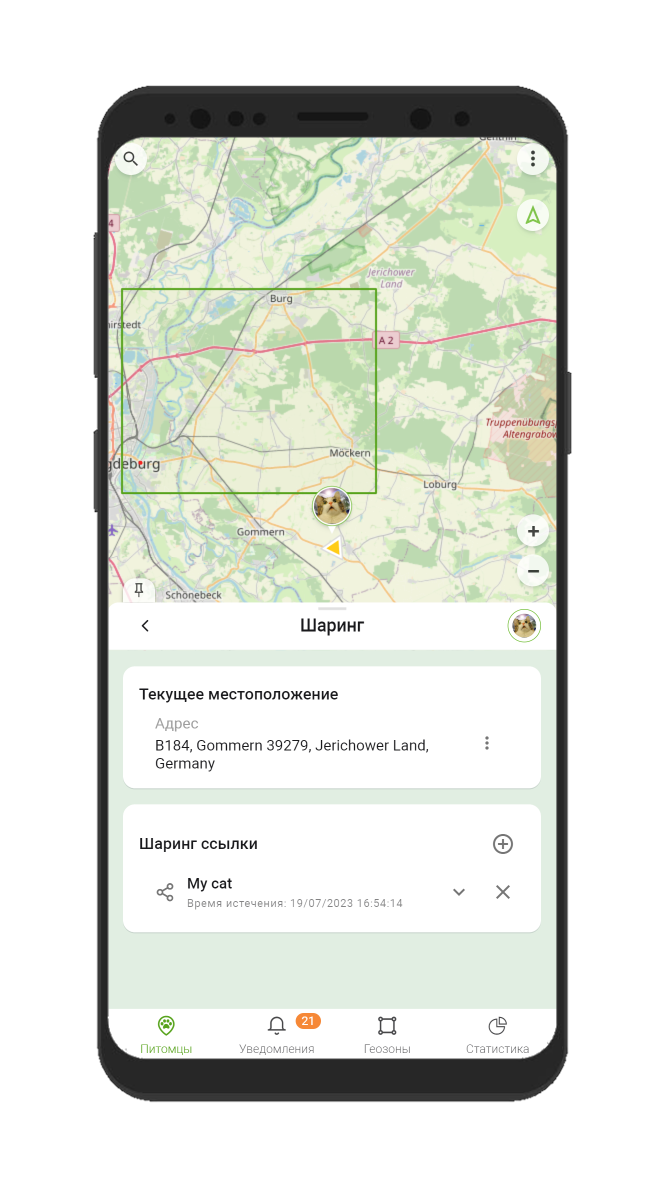Switch to the Геозоны tab

pyautogui.click(x=387, y=1035)
